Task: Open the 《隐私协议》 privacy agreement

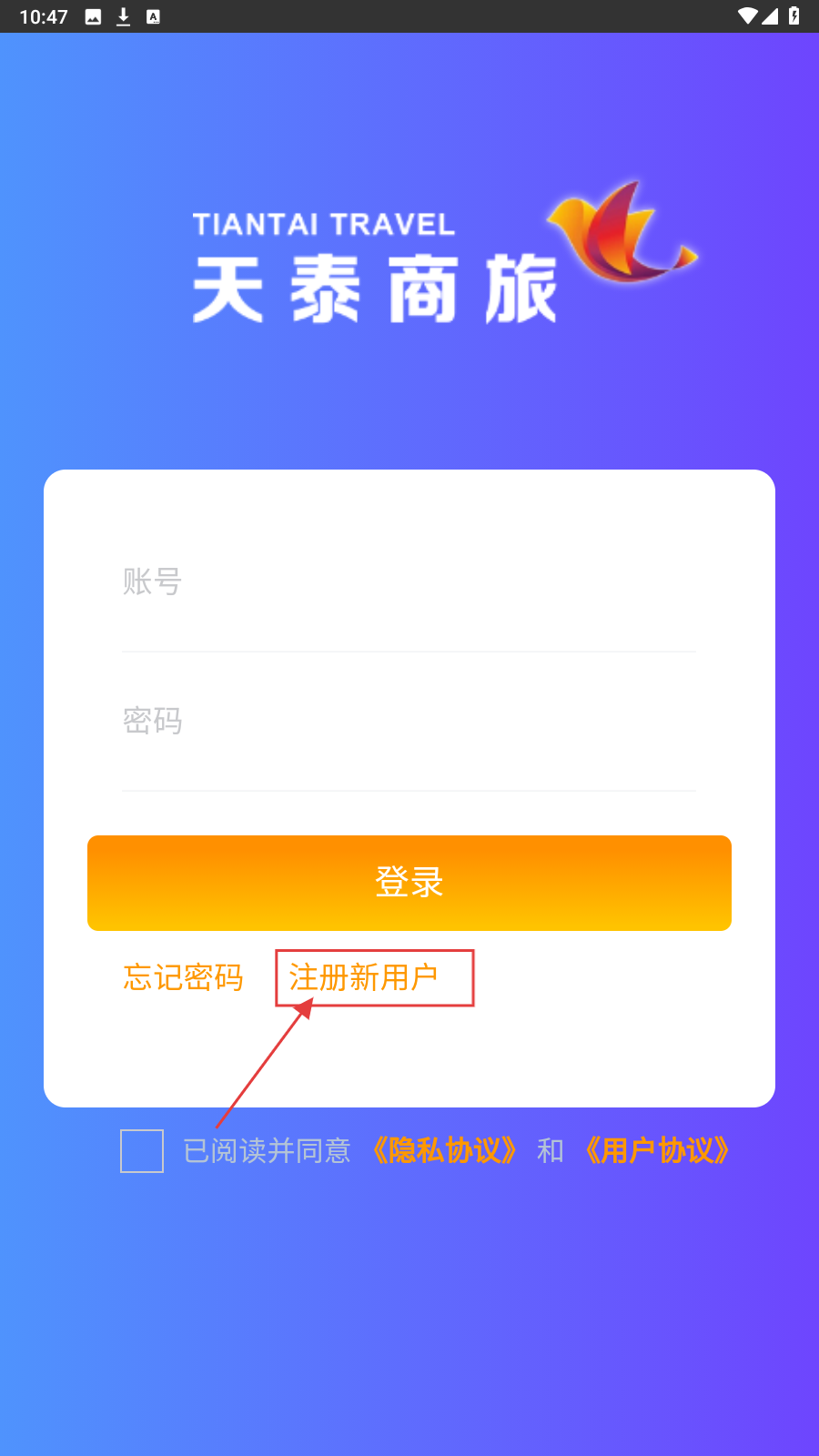Action: point(444,1151)
